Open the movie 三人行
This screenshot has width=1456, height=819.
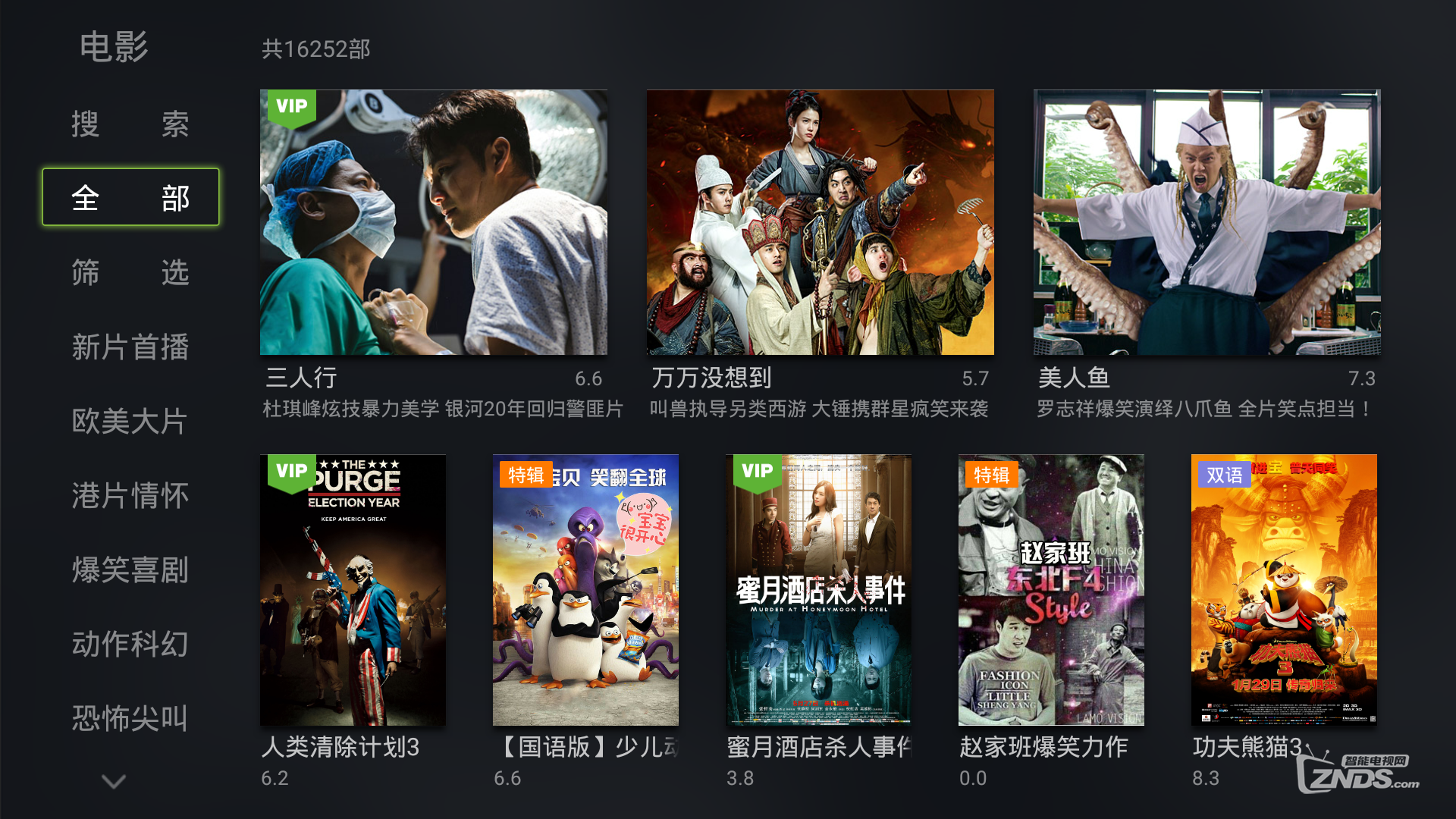point(433,222)
